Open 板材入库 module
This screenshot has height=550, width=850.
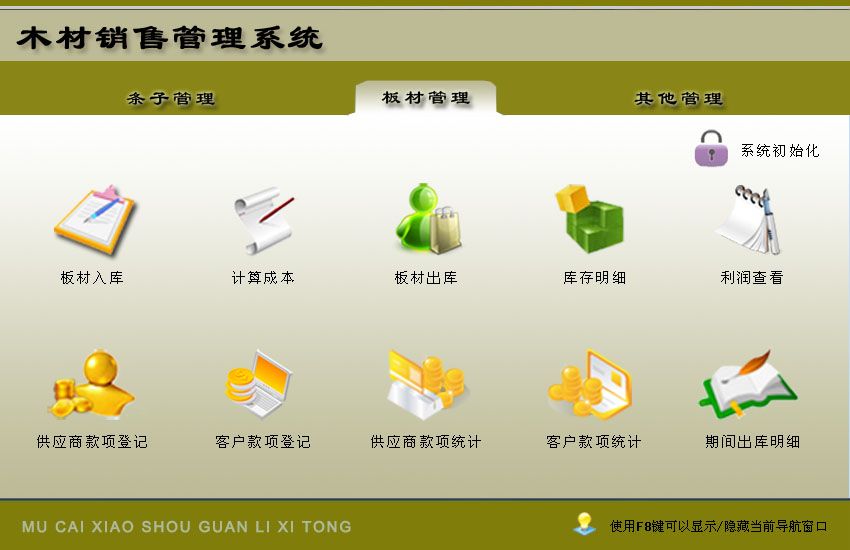pos(93,222)
